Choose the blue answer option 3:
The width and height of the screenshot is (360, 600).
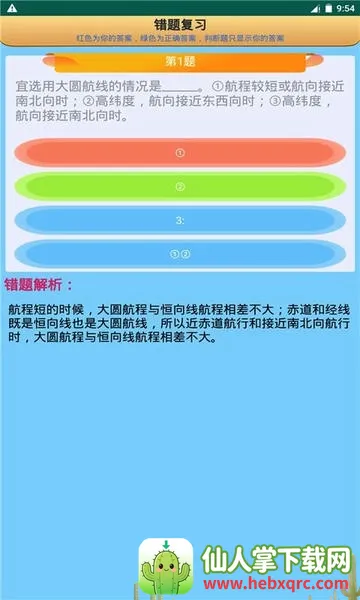(180, 220)
